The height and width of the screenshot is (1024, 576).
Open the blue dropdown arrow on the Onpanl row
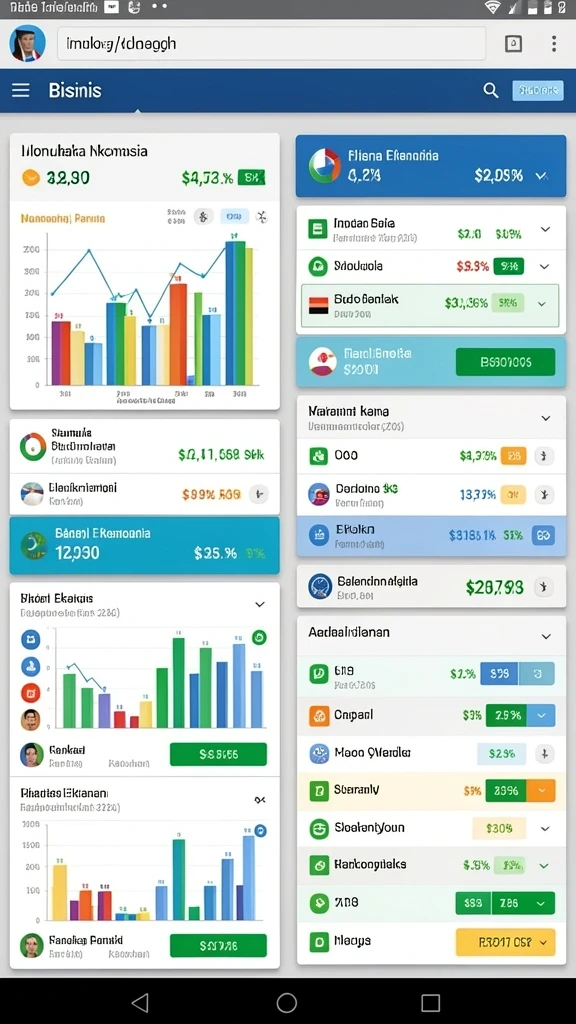point(541,715)
